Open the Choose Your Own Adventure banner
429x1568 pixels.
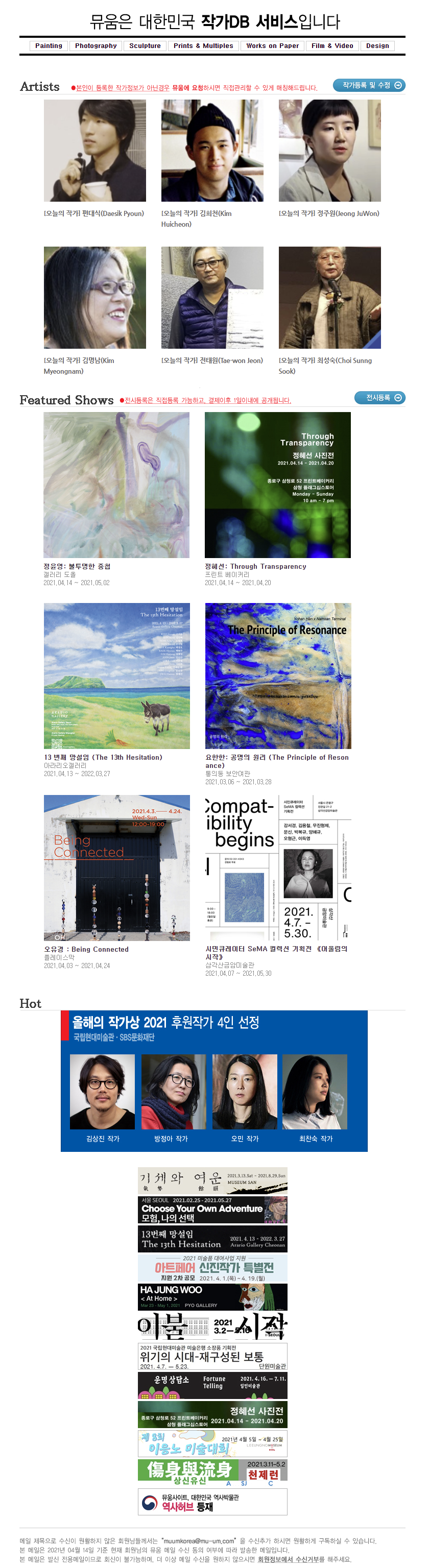pos(212,1210)
